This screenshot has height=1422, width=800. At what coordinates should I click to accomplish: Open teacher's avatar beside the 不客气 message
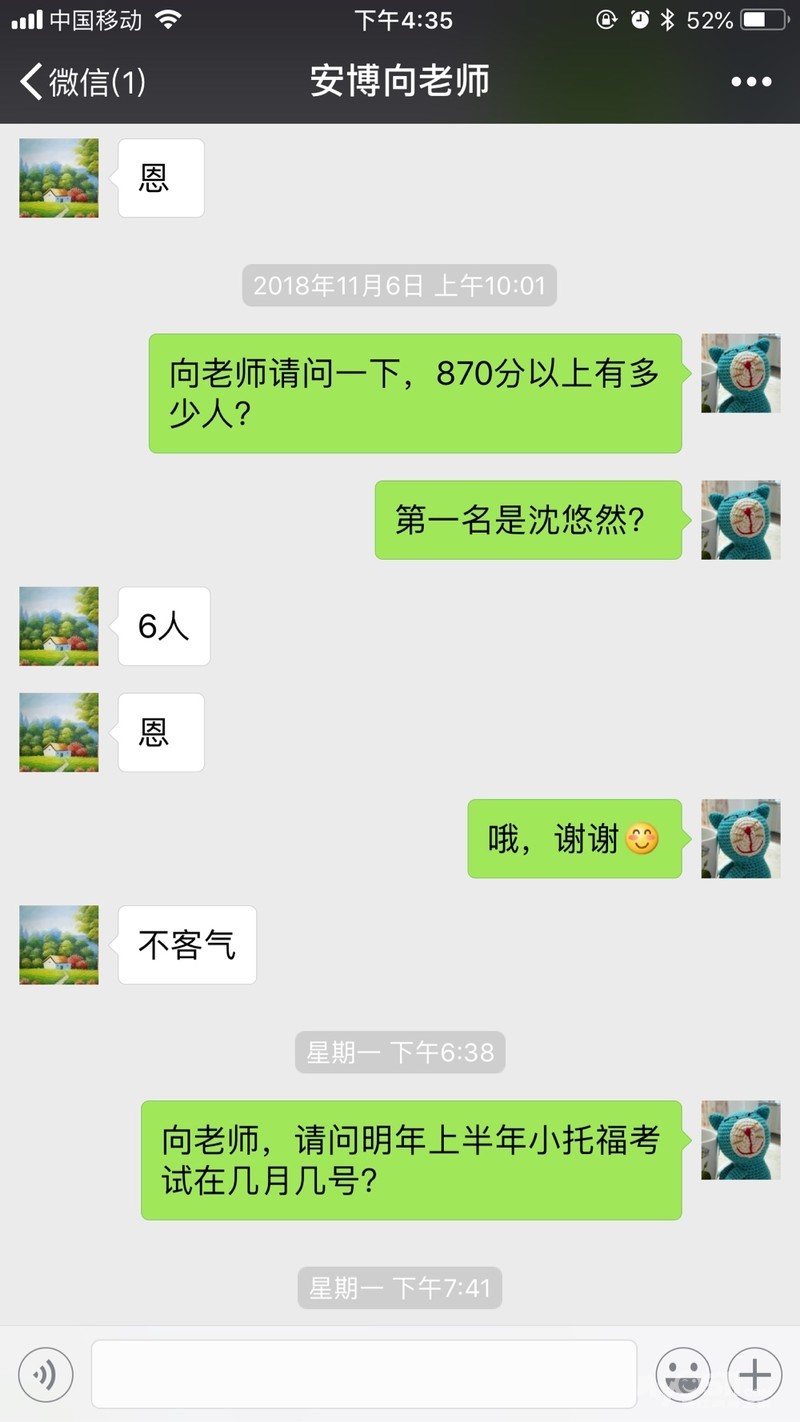[x=59, y=945]
